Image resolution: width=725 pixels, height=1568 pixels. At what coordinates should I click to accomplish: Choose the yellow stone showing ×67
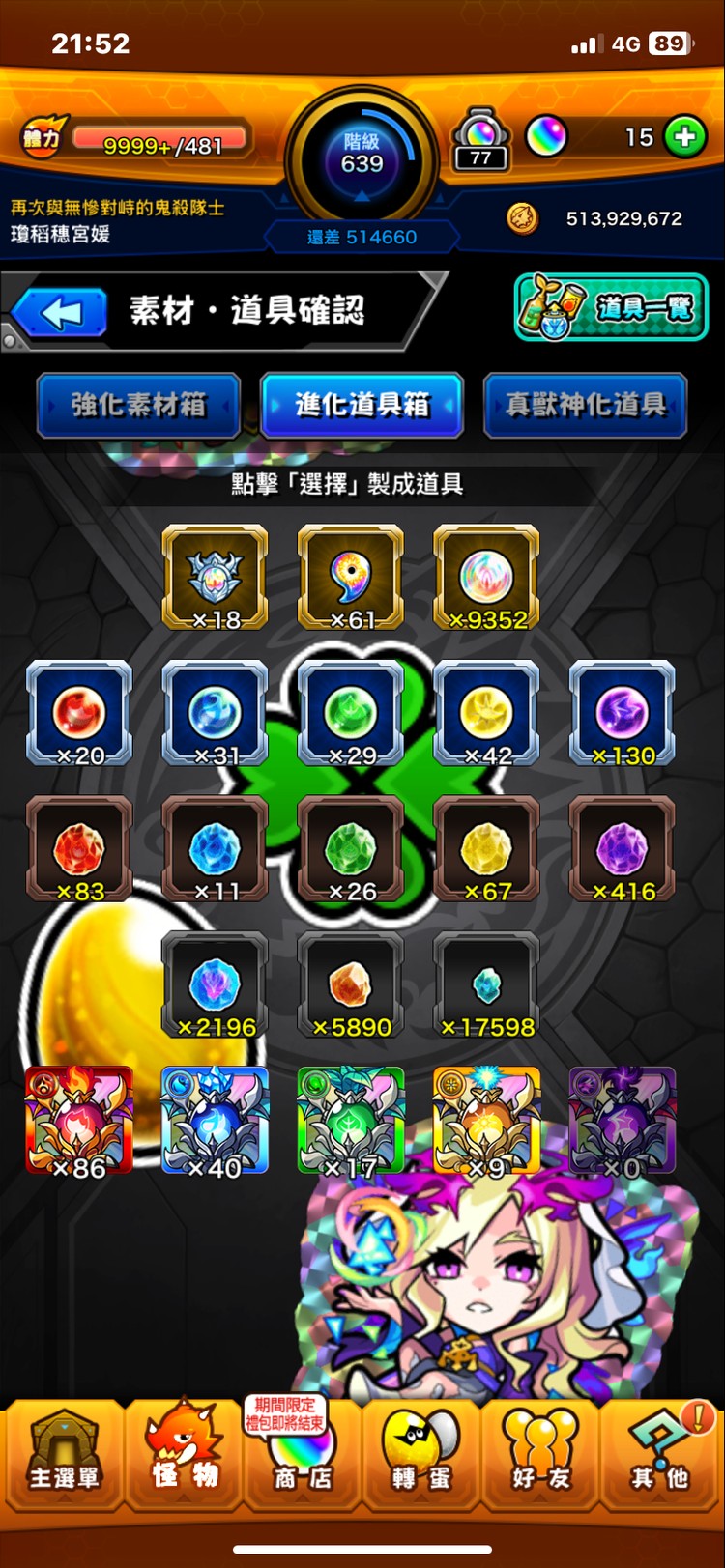pos(486,847)
